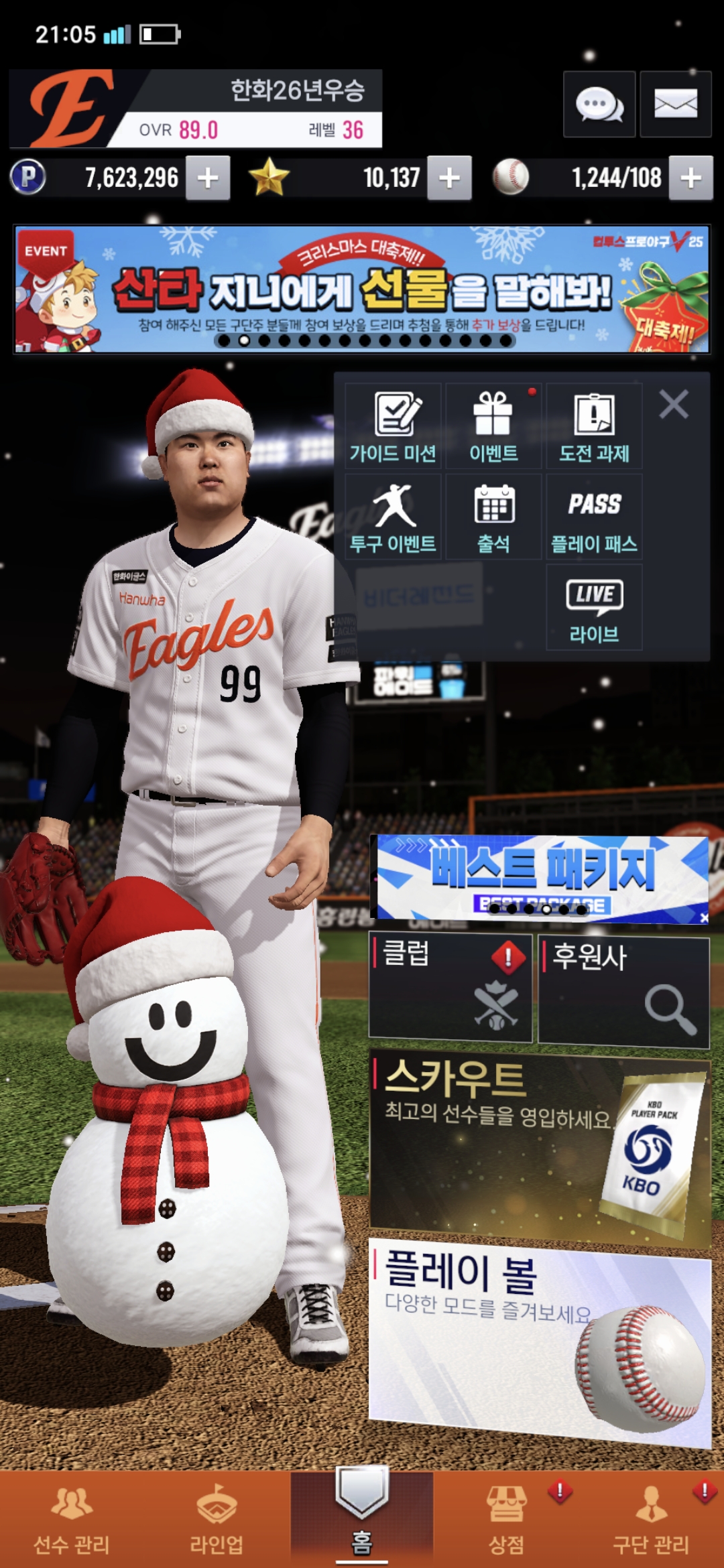Open the 클럽 tile
724x1568 pixels.
[x=450, y=988]
